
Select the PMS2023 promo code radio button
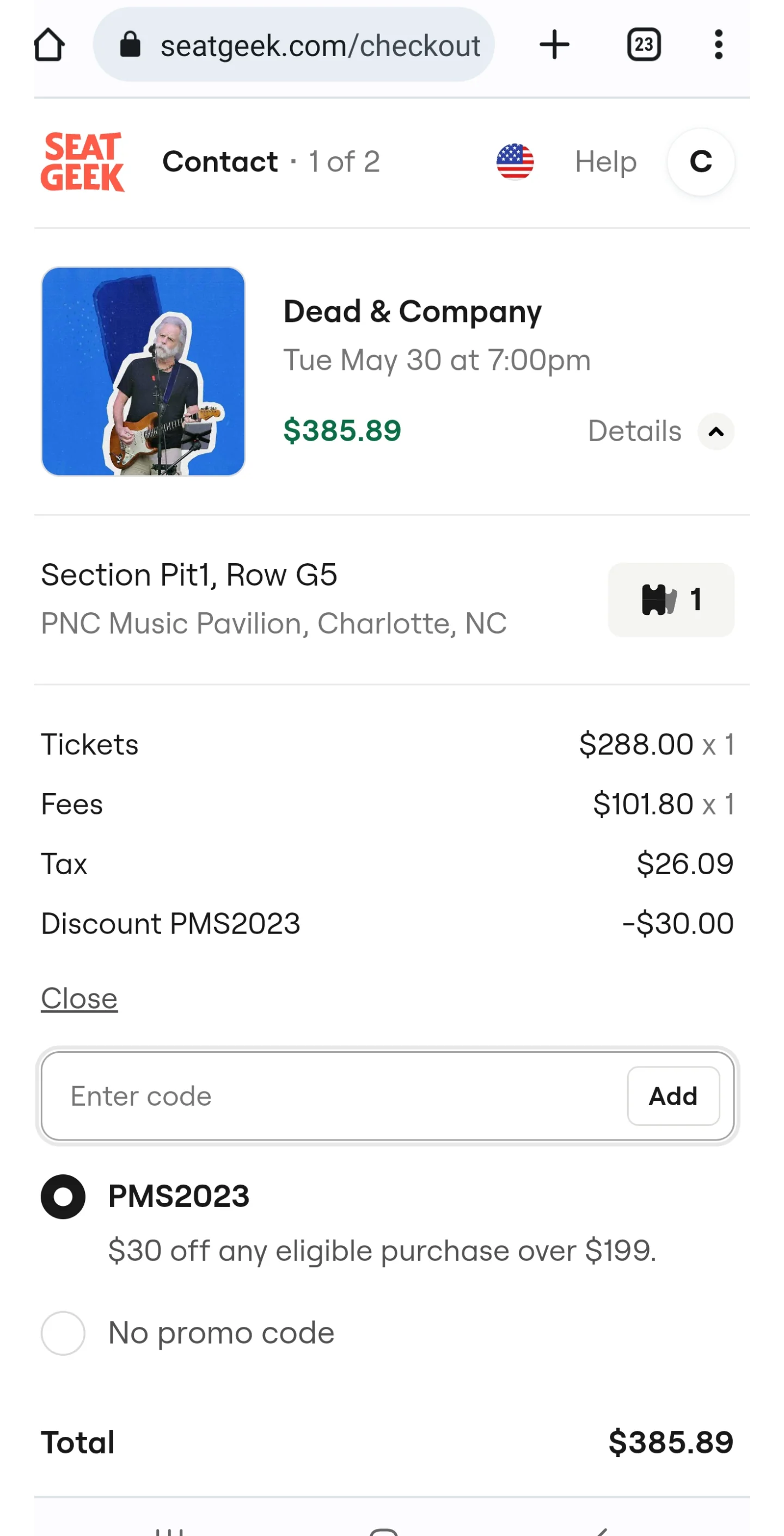(x=63, y=1196)
